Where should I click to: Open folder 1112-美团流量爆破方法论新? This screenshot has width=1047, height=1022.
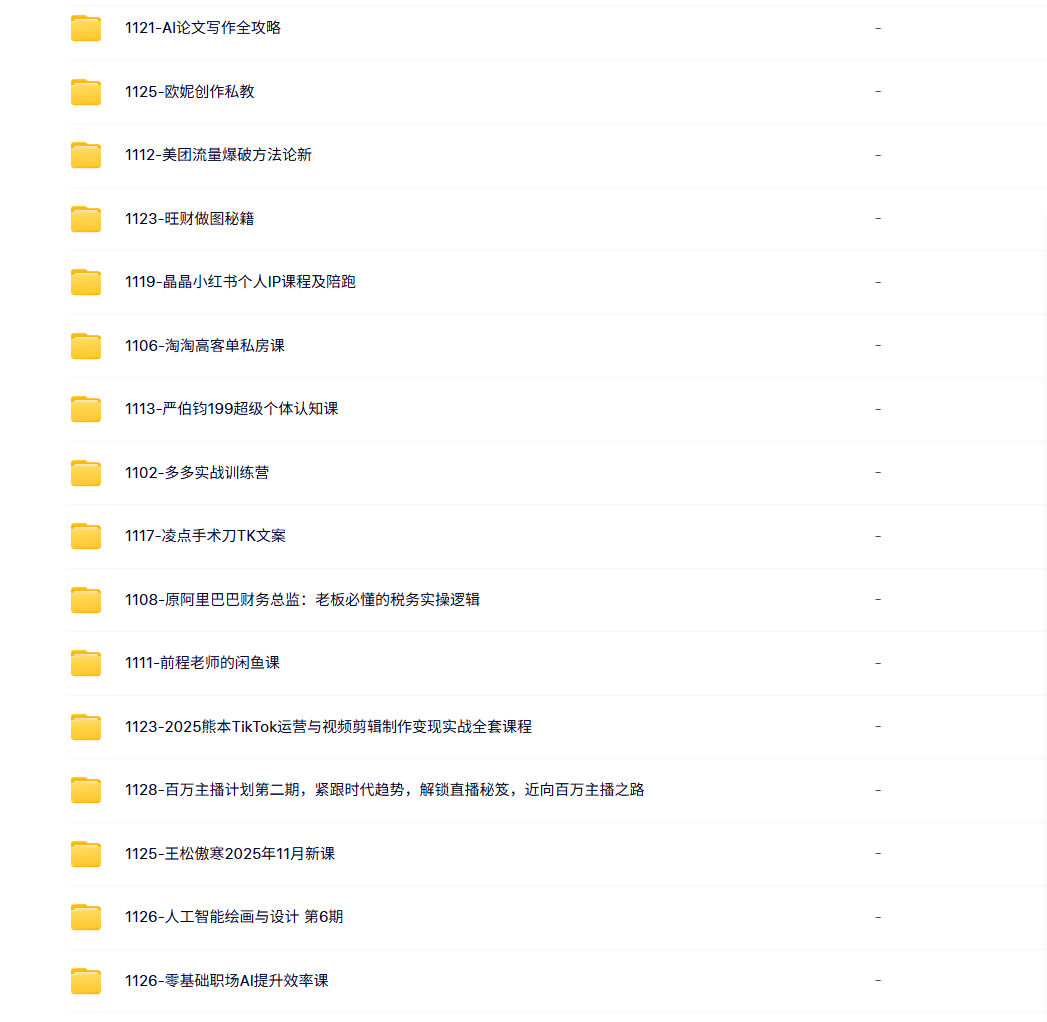tap(218, 155)
